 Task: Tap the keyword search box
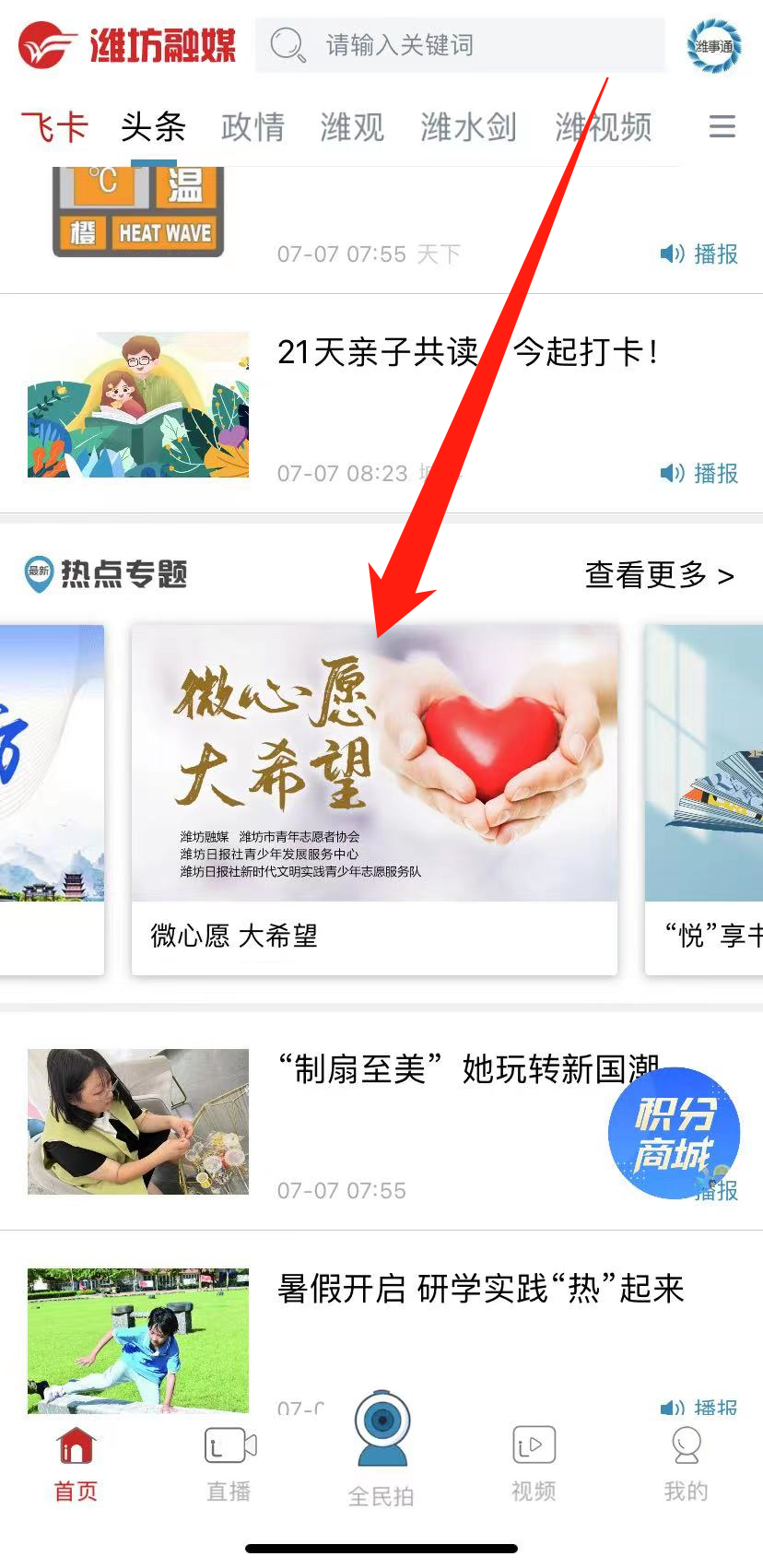pos(460,44)
